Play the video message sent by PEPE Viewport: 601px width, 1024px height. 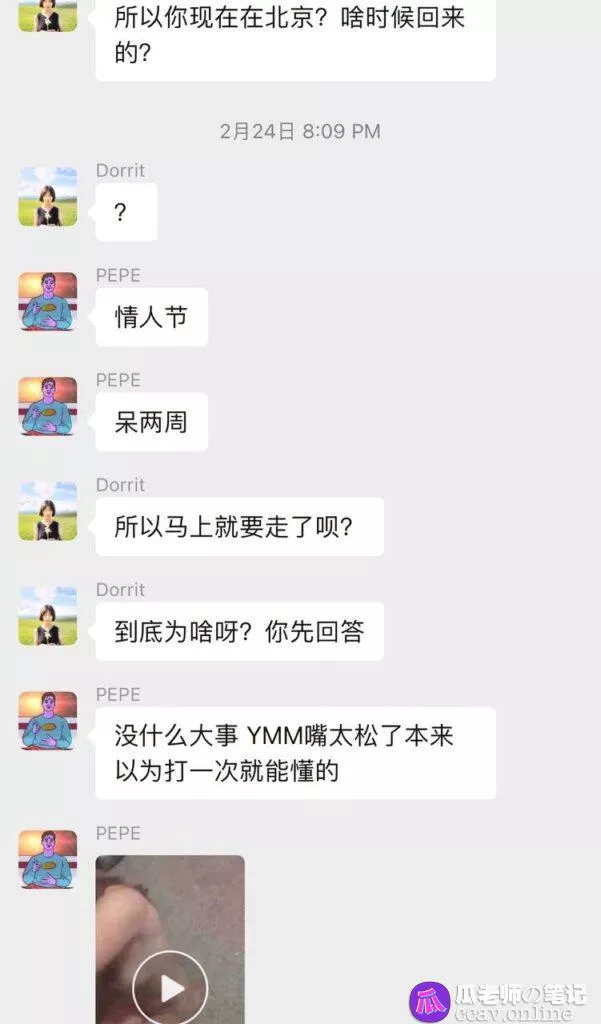[x=171, y=988]
